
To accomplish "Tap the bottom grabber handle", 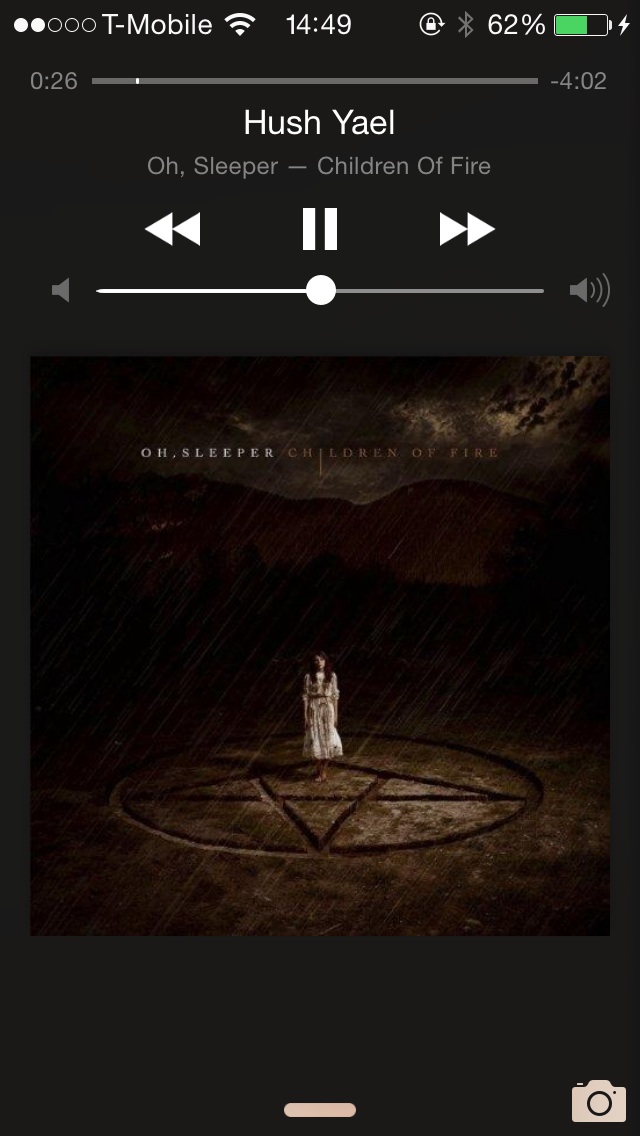I will coord(320,1109).
